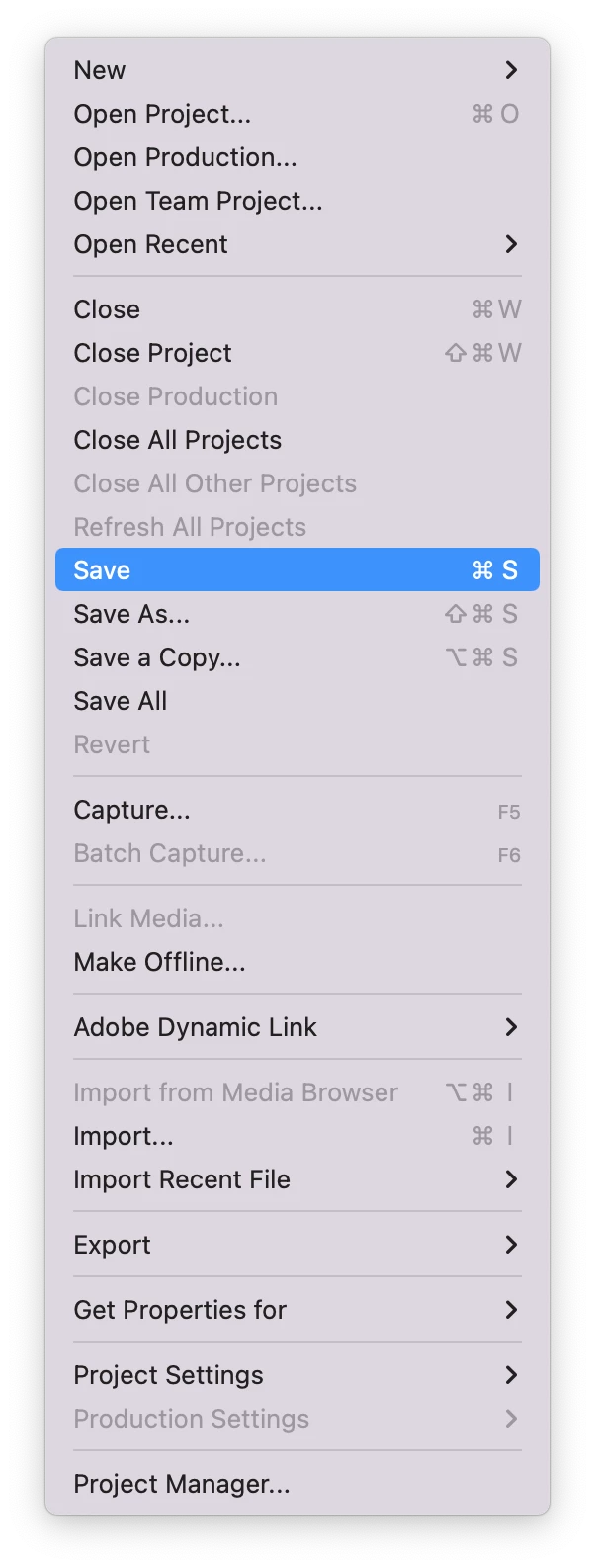Select the Close menu item

point(107,309)
